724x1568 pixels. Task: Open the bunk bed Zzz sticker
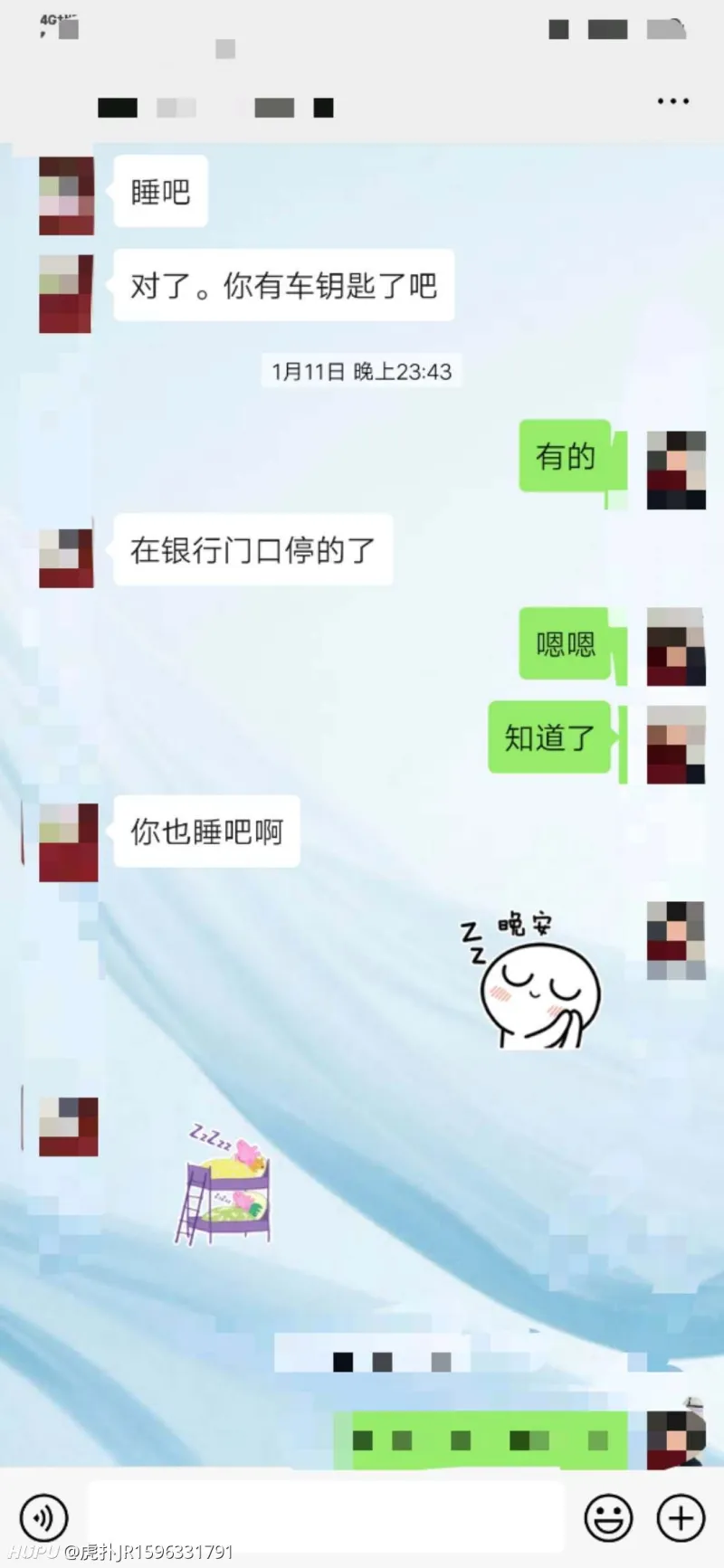coord(224,1185)
